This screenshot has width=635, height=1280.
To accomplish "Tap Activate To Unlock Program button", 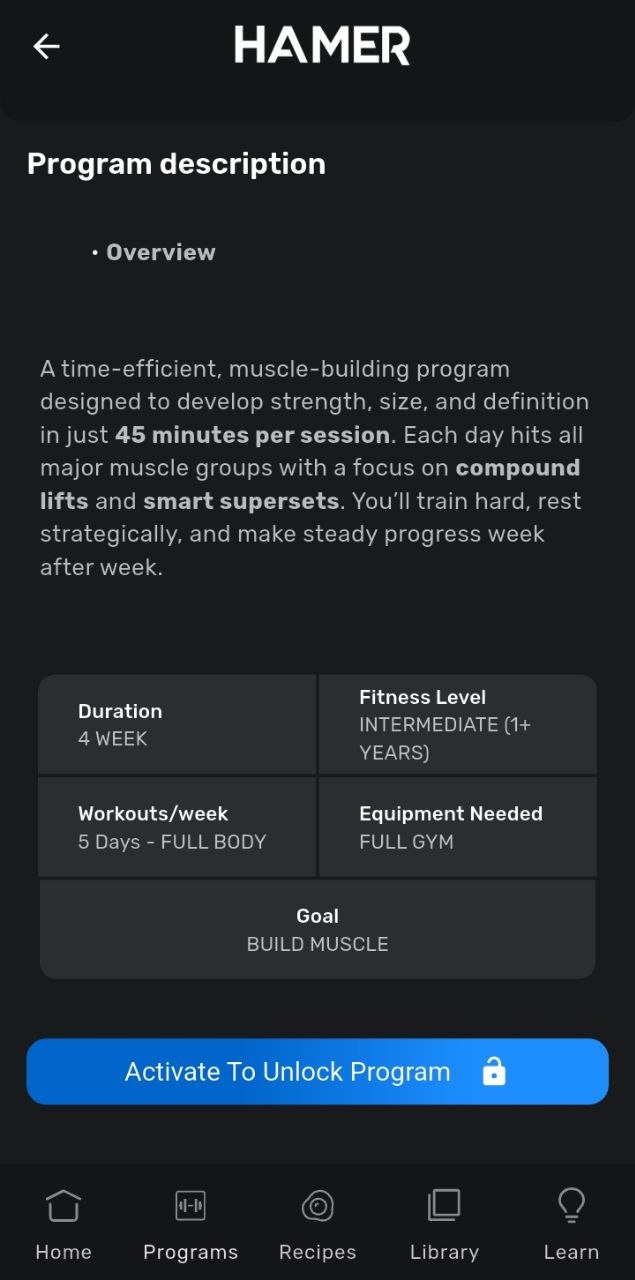I will click(317, 1071).
